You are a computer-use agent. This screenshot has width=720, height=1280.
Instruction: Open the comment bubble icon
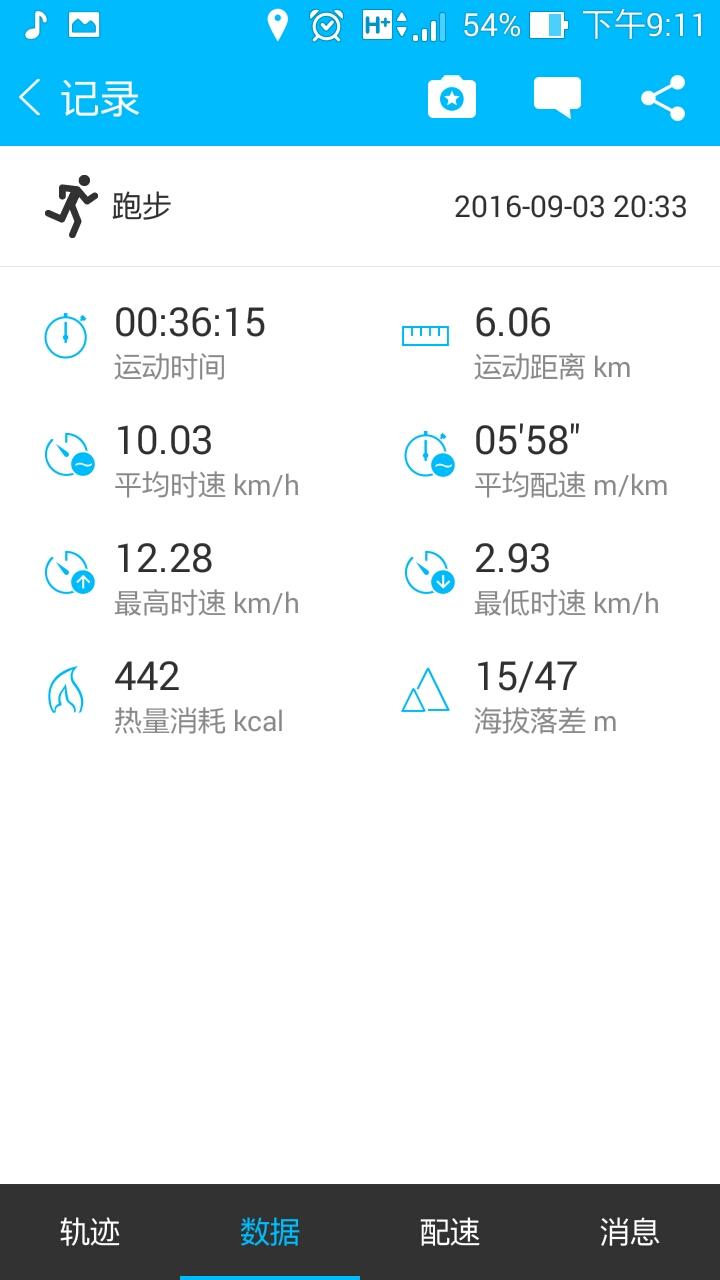(x=557, y=98)
